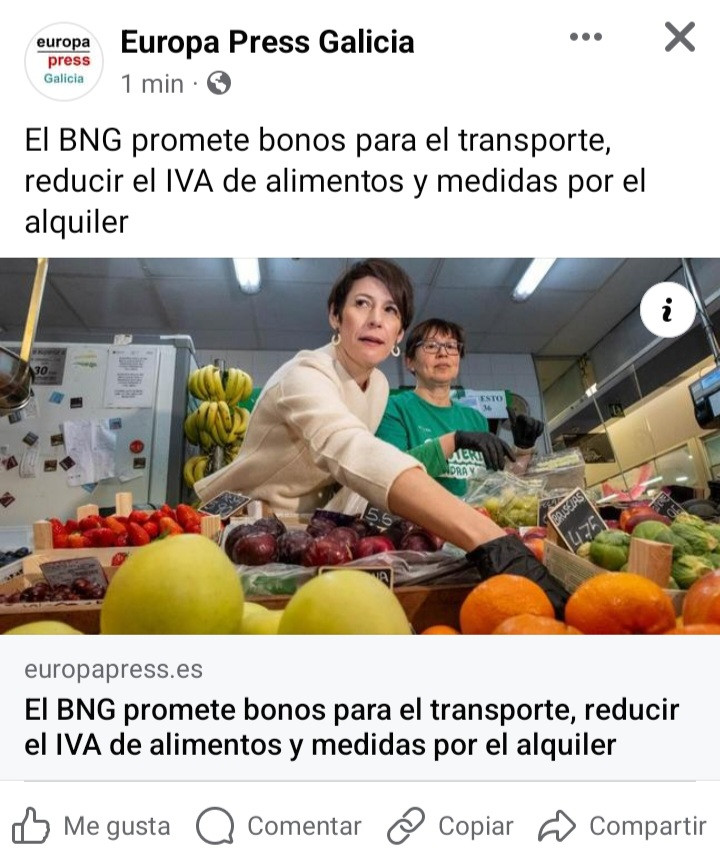Open the Europa Press Galicia page name
The image size is (720, 862).
click(x=266, y=42)
